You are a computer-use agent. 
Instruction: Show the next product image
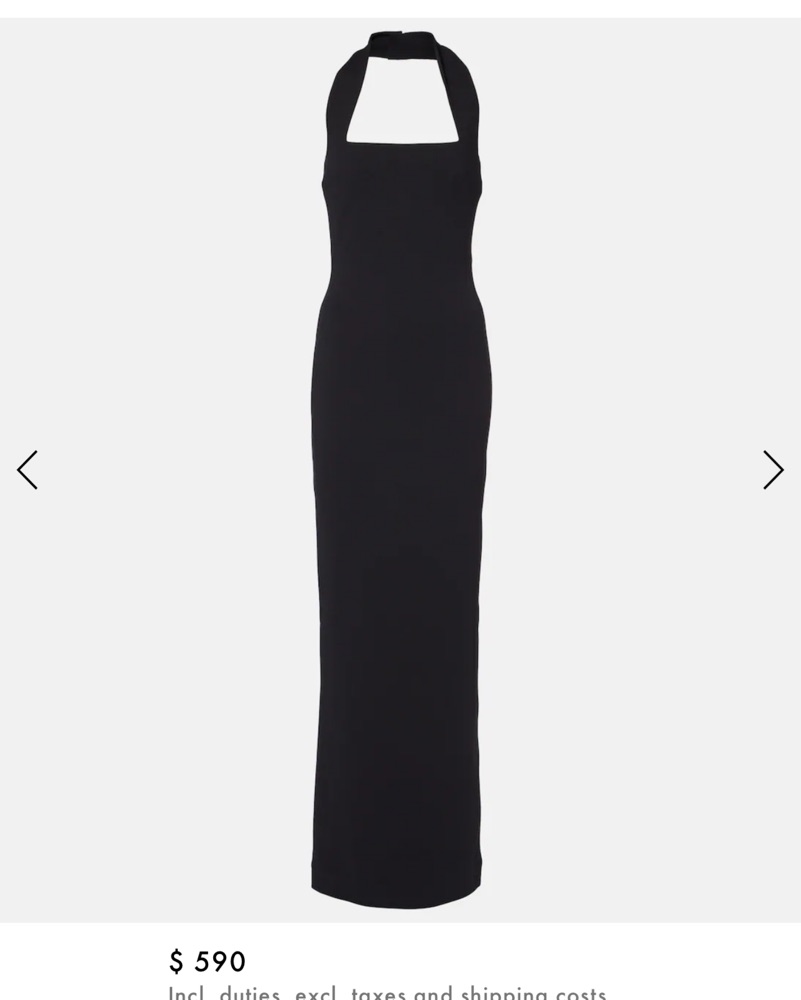773,470
